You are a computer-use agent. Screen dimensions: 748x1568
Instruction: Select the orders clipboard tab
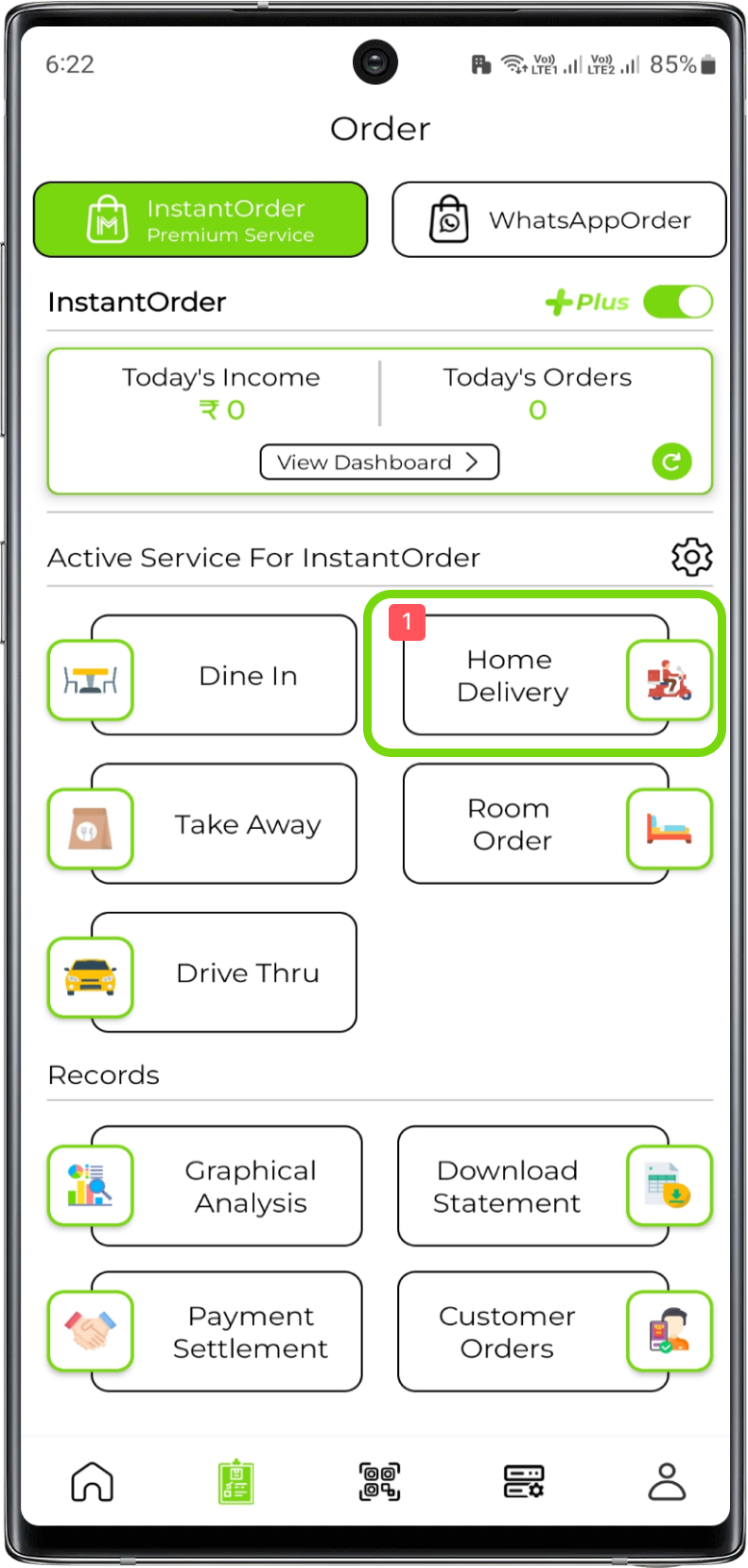click(235, 1481)
